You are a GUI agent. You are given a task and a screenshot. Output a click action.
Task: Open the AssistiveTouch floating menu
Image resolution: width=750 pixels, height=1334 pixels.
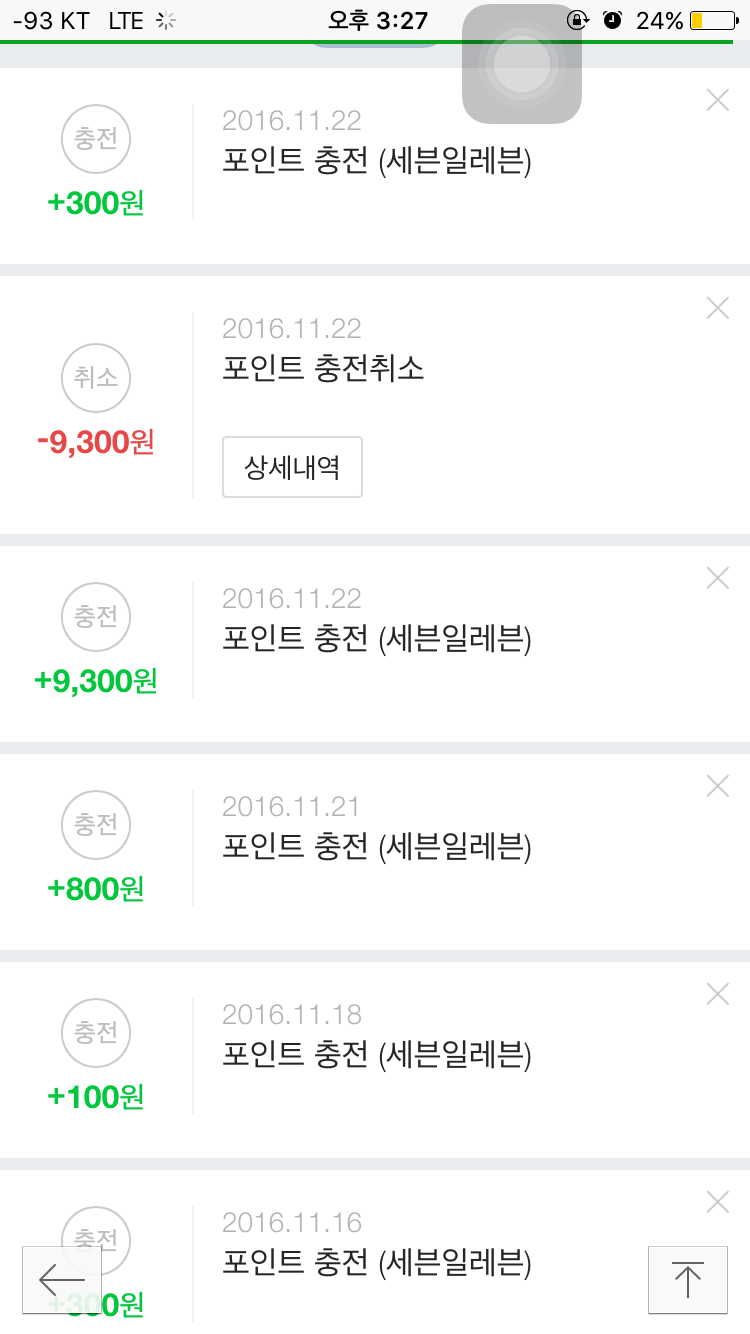pyautogui.click(x=521, y=64)
